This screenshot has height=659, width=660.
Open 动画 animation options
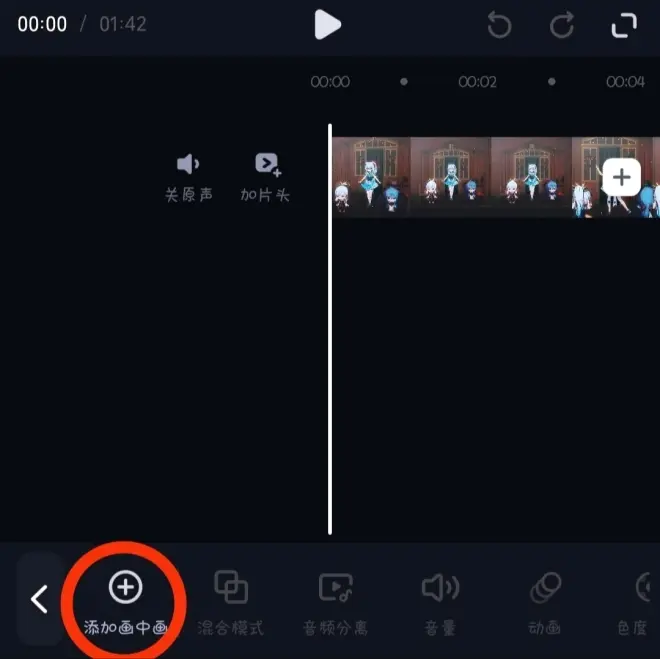545,600
